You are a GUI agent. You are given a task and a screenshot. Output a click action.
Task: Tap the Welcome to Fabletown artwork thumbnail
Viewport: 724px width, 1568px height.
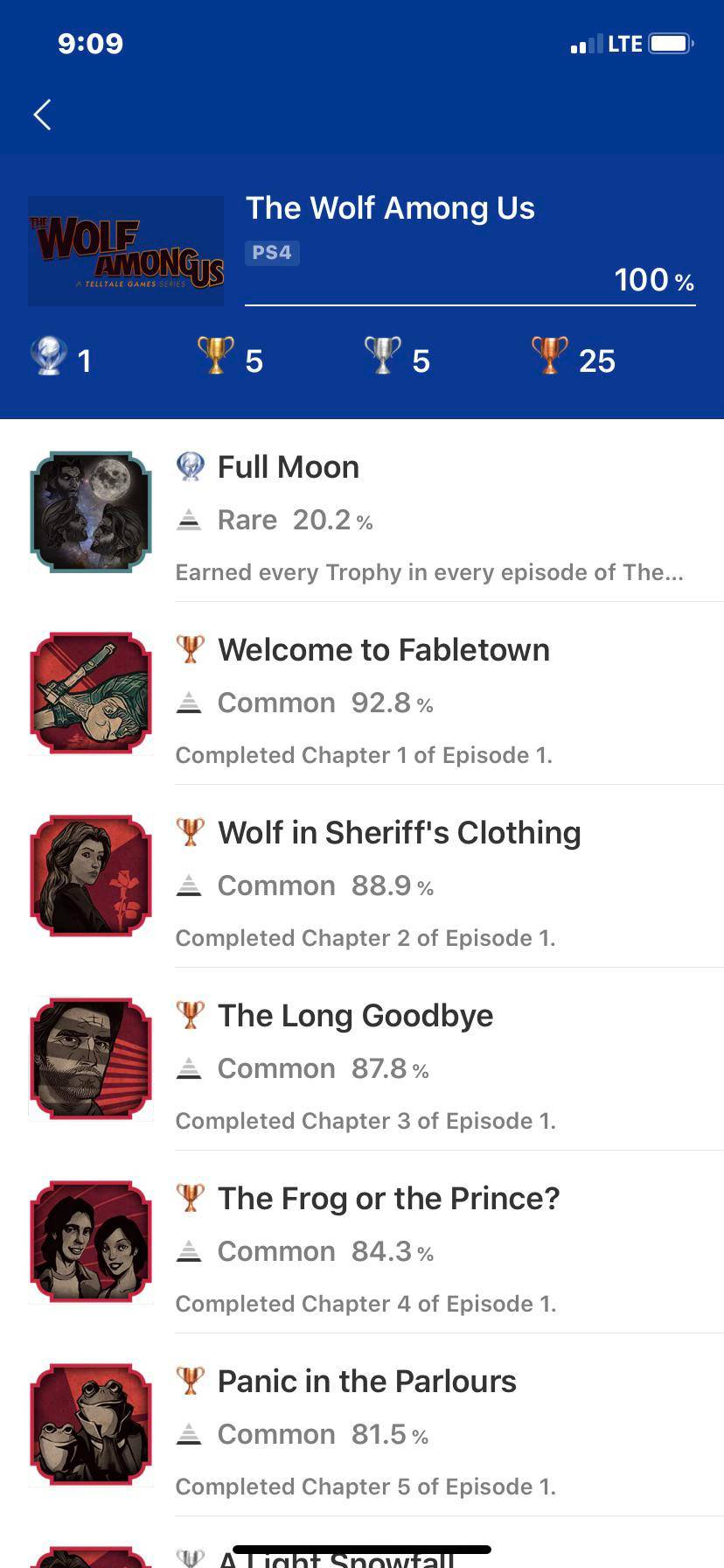(90, 692)
